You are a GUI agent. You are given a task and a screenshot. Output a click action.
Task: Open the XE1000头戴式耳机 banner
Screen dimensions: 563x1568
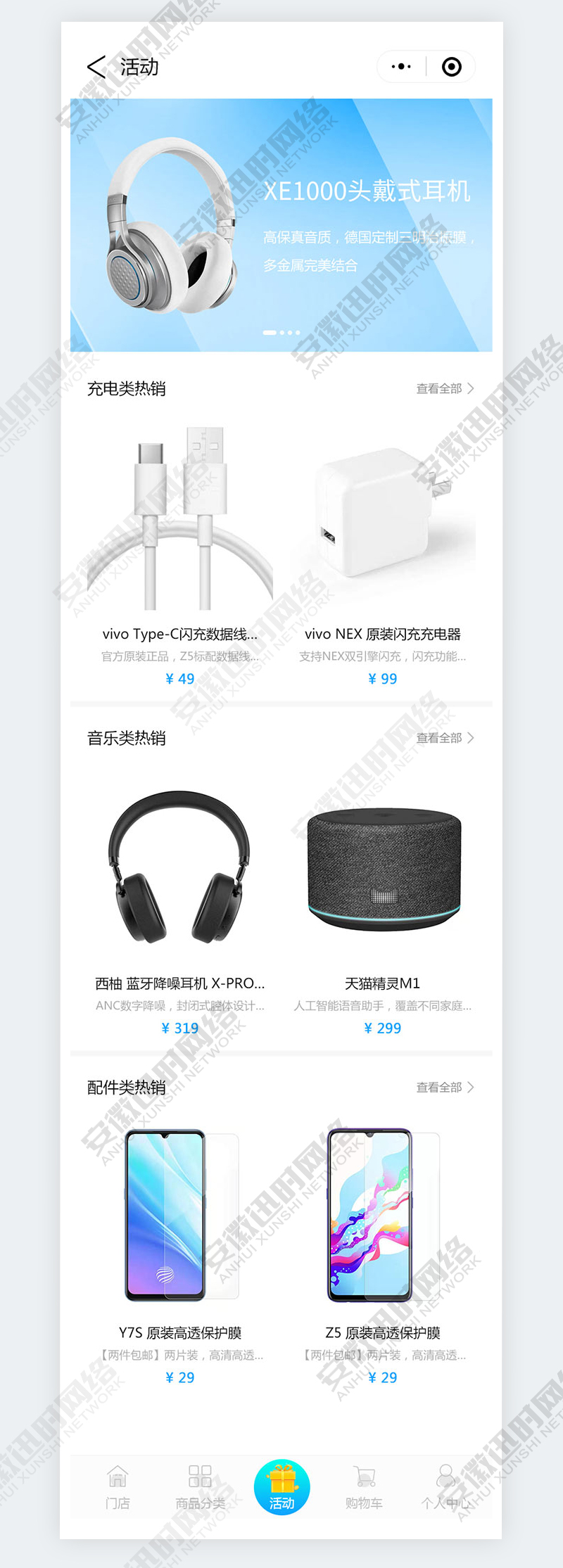coord(281,225)
